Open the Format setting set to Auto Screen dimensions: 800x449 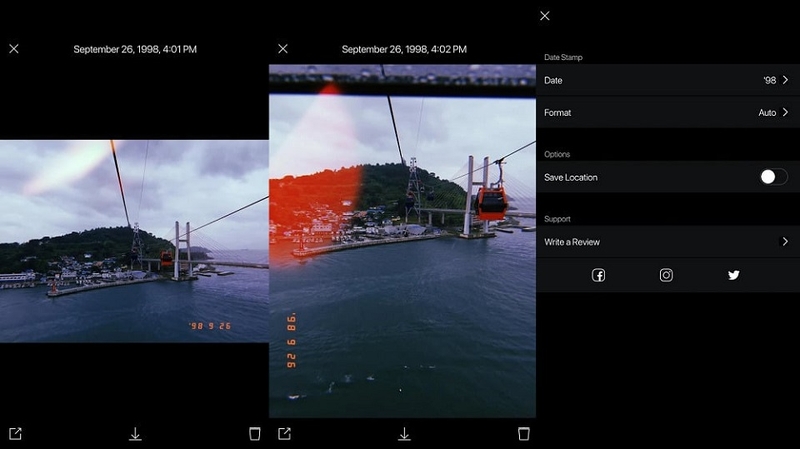[667, 113]
